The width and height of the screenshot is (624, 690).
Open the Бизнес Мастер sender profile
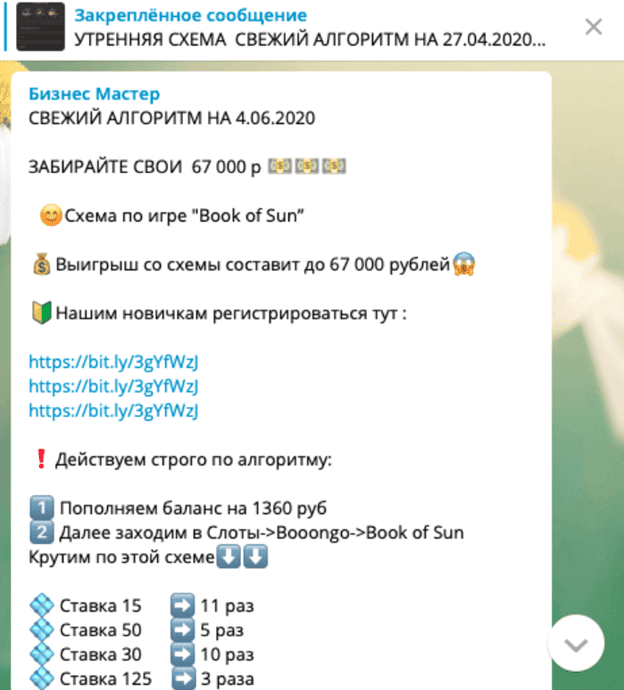(x=94, y=94)
